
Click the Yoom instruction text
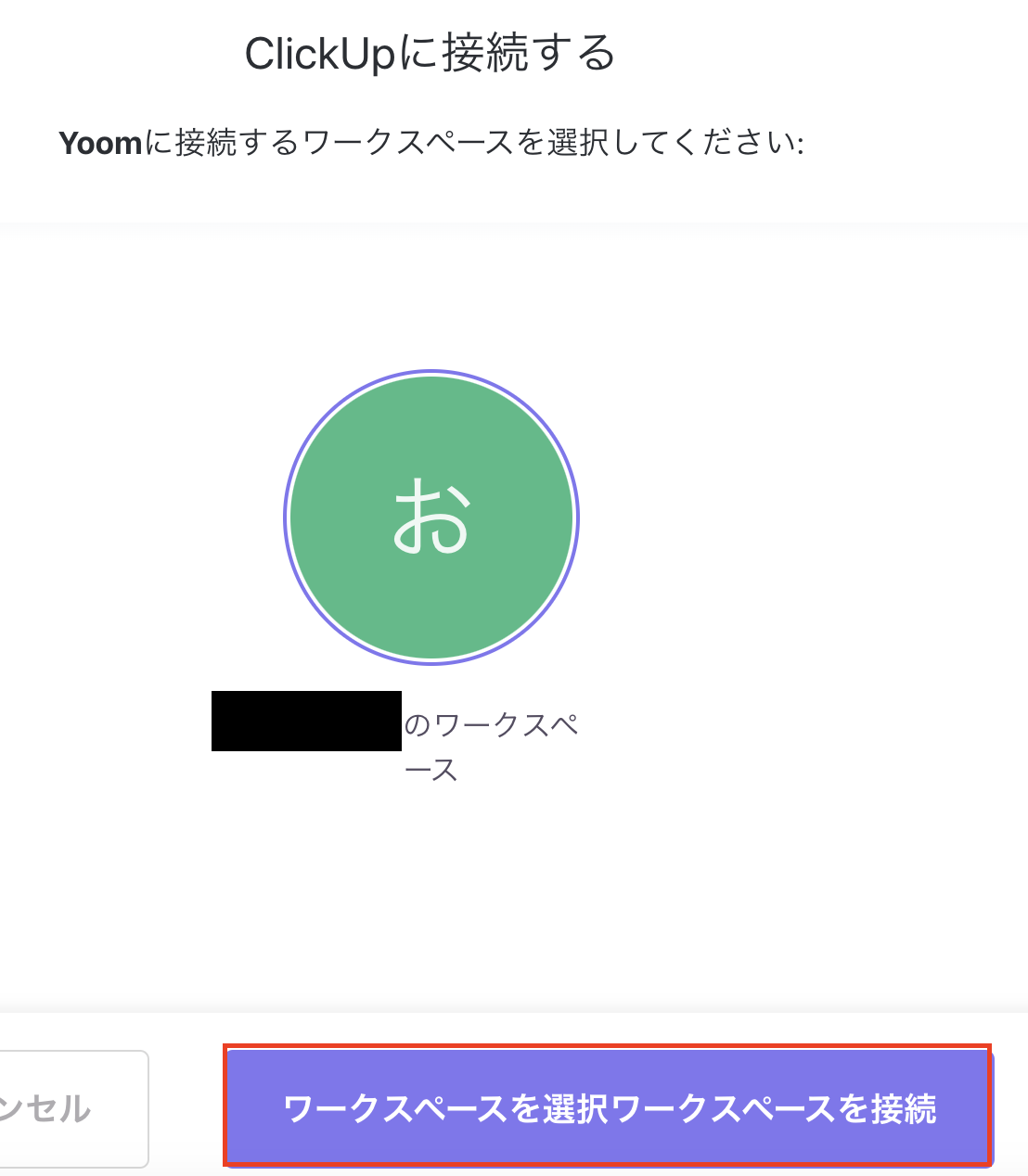[430, 141]
